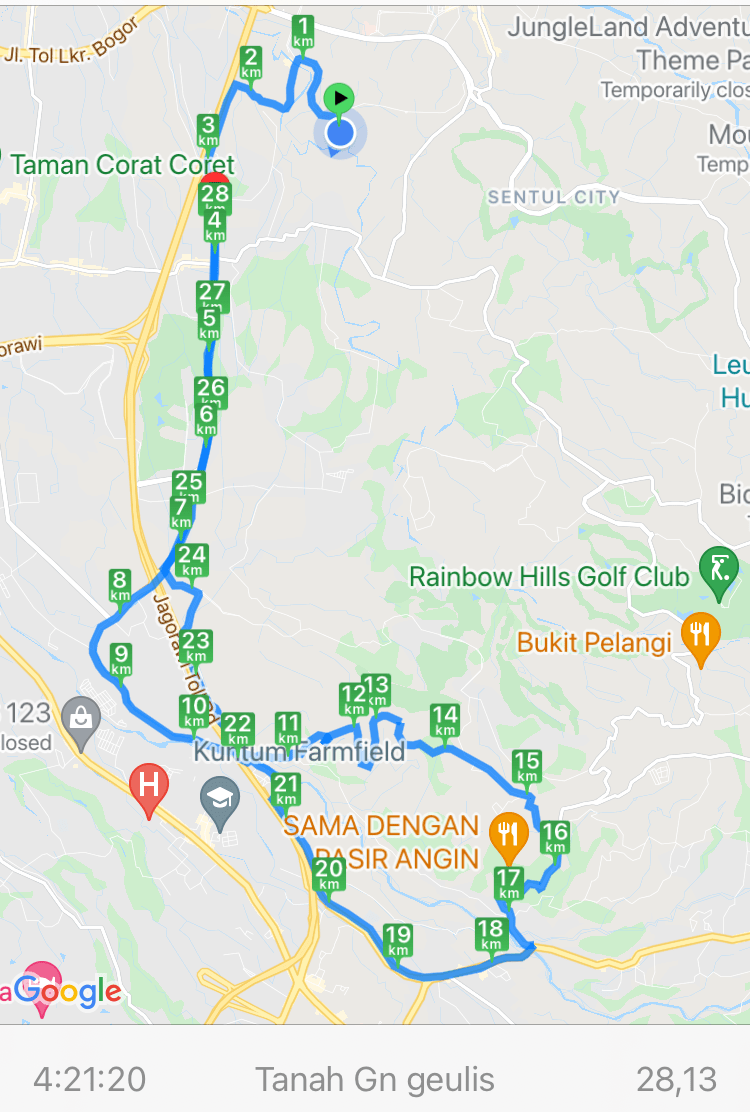Open the Tanah Gn geulis run summary row

pyautogui.click(x=375, y=1079)
